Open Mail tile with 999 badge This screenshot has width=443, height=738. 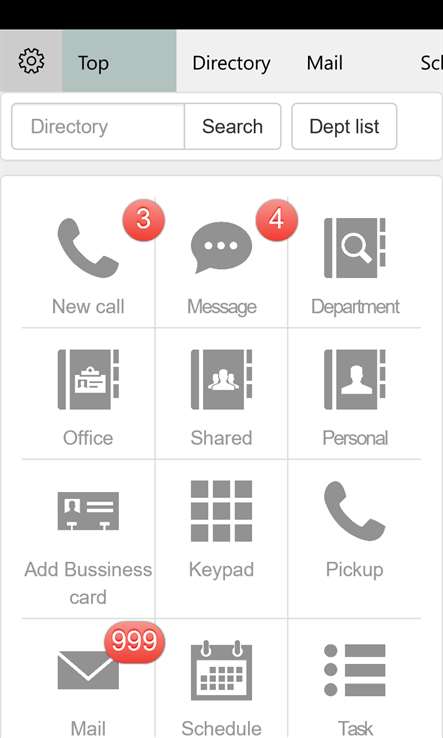[88, 680]
